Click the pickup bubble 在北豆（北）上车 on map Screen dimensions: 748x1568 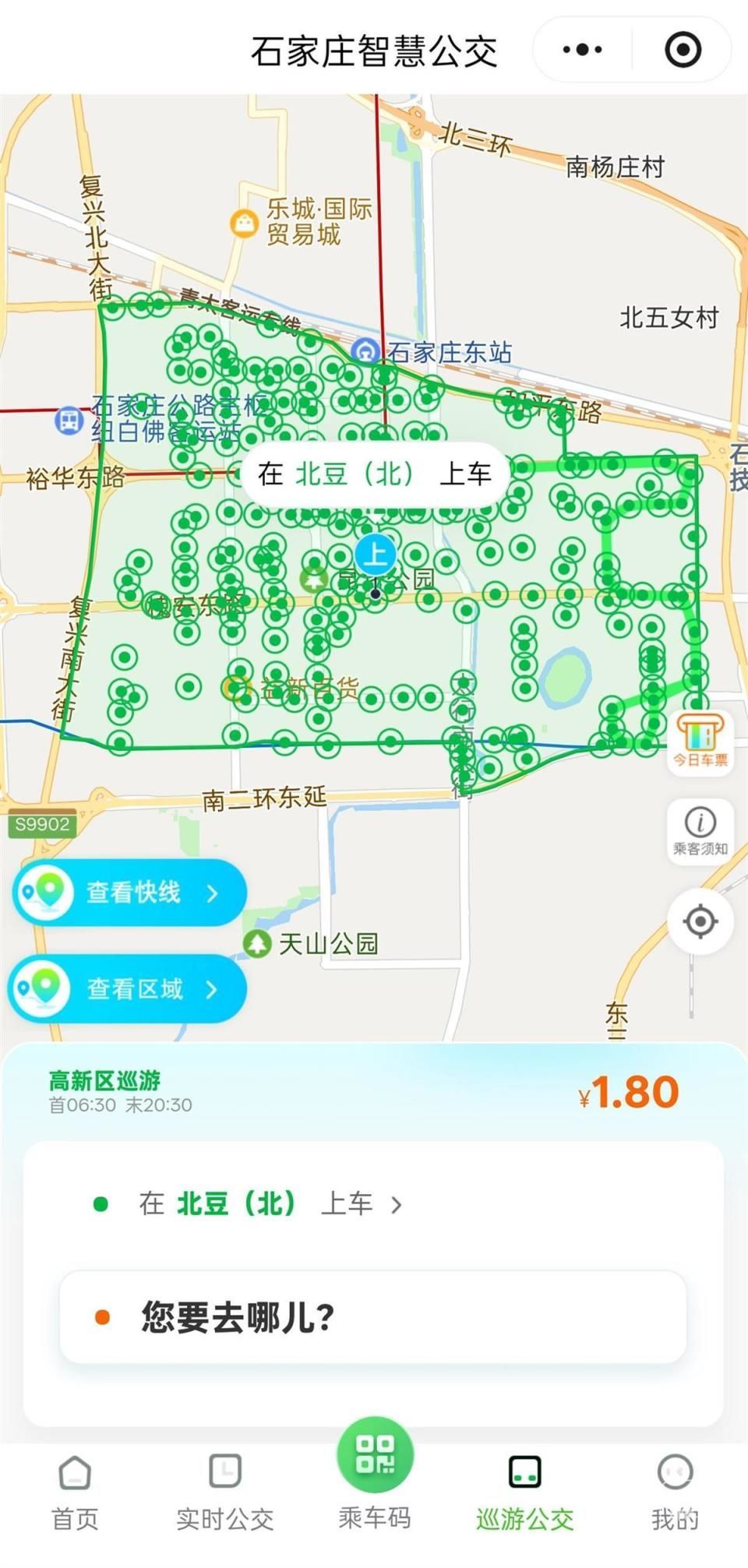[375, 474]
